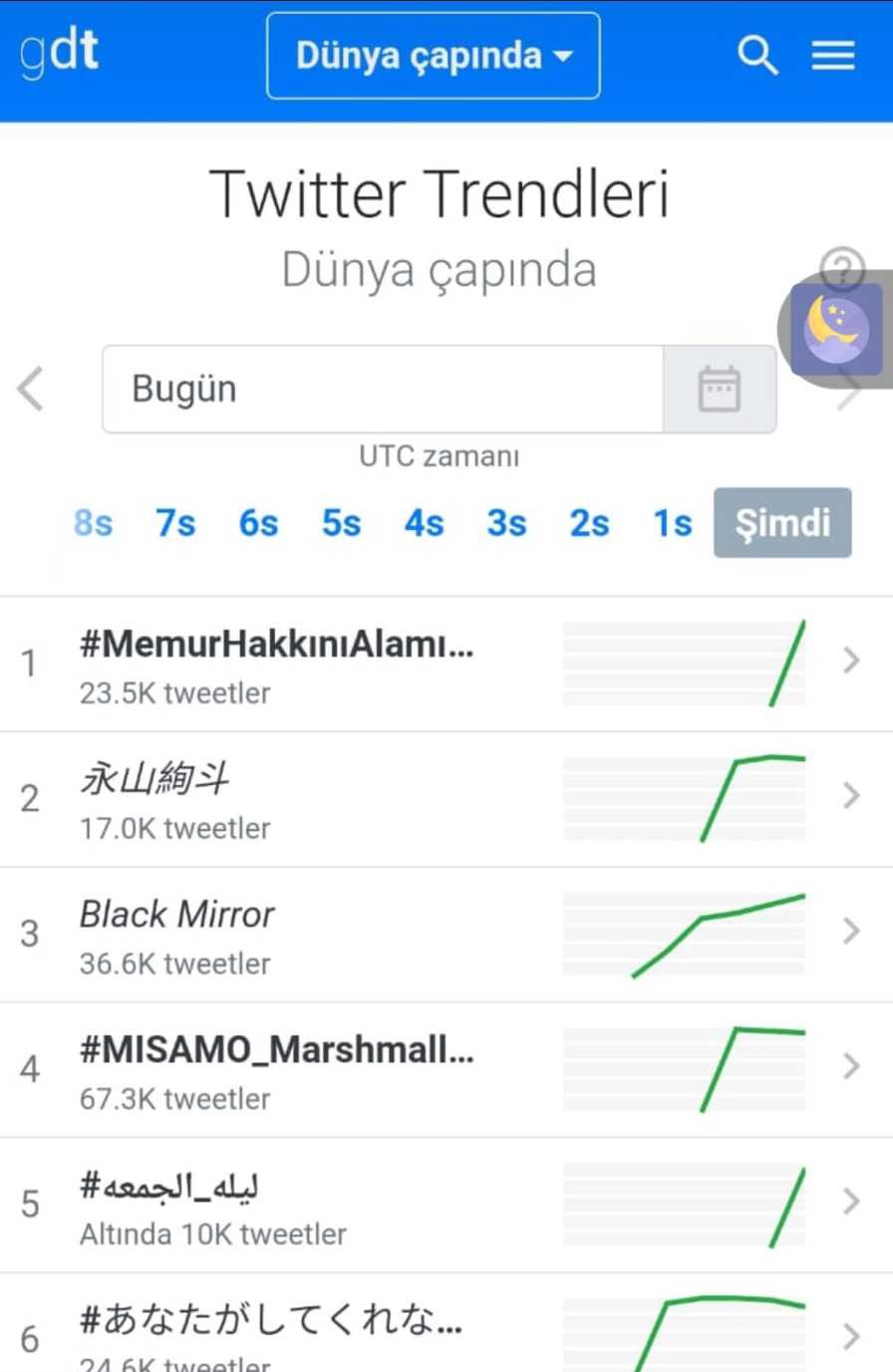Switch to trends from 8s ago
The image size is (893, 1372).
(93, 523)
